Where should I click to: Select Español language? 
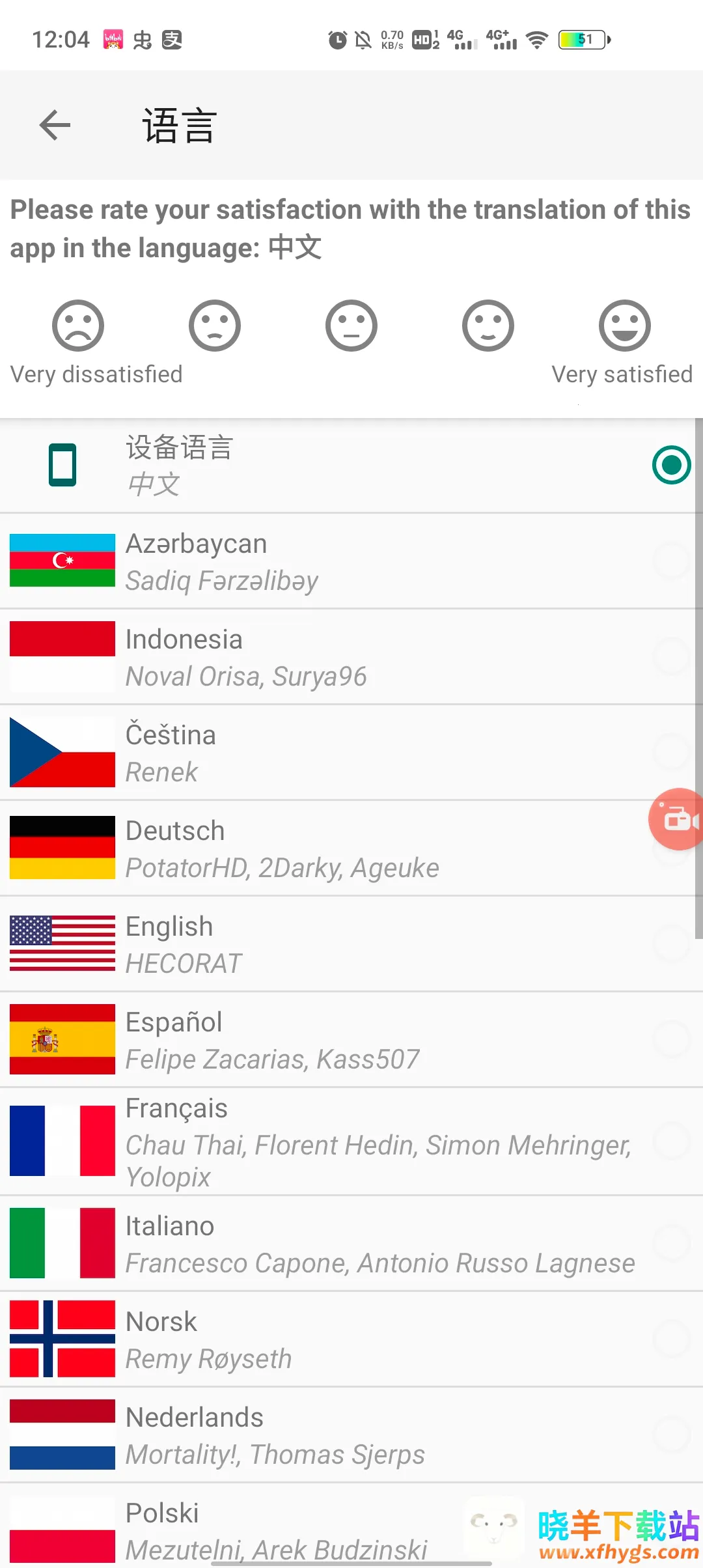351,1040
